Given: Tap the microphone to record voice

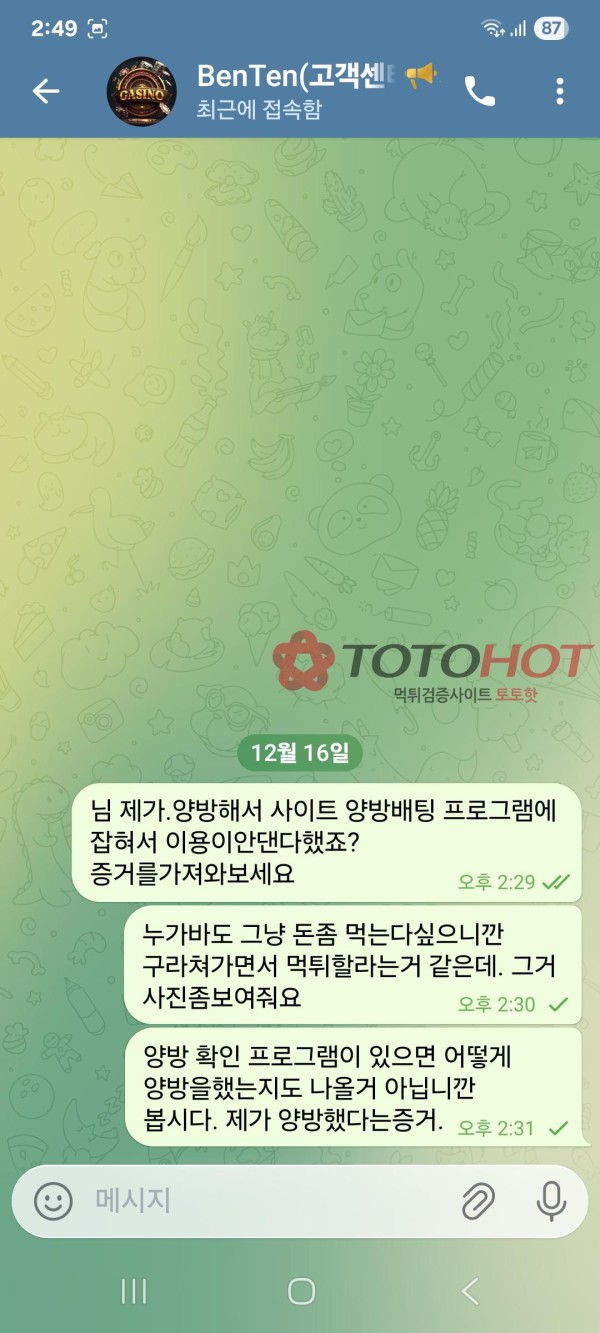Looking at the screenshot, I should tap(551, 1200).
